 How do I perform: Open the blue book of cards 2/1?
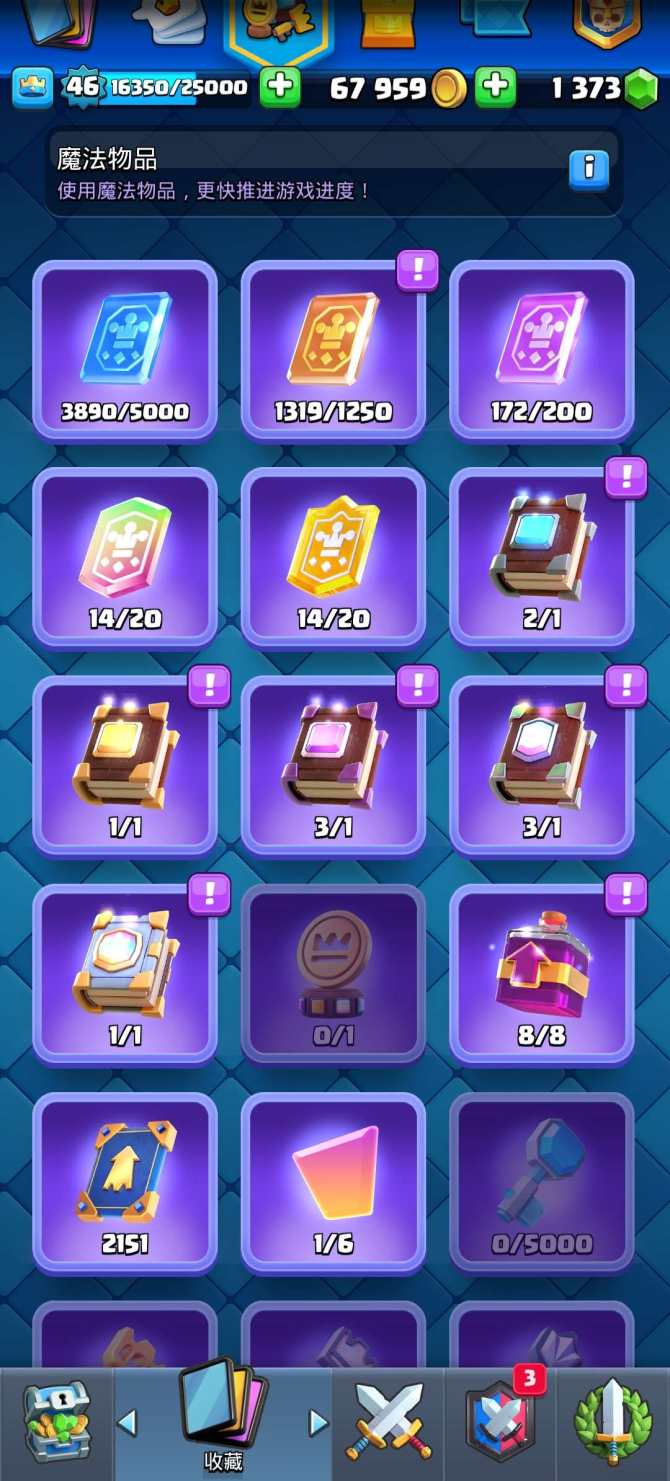tap(541, 557)
